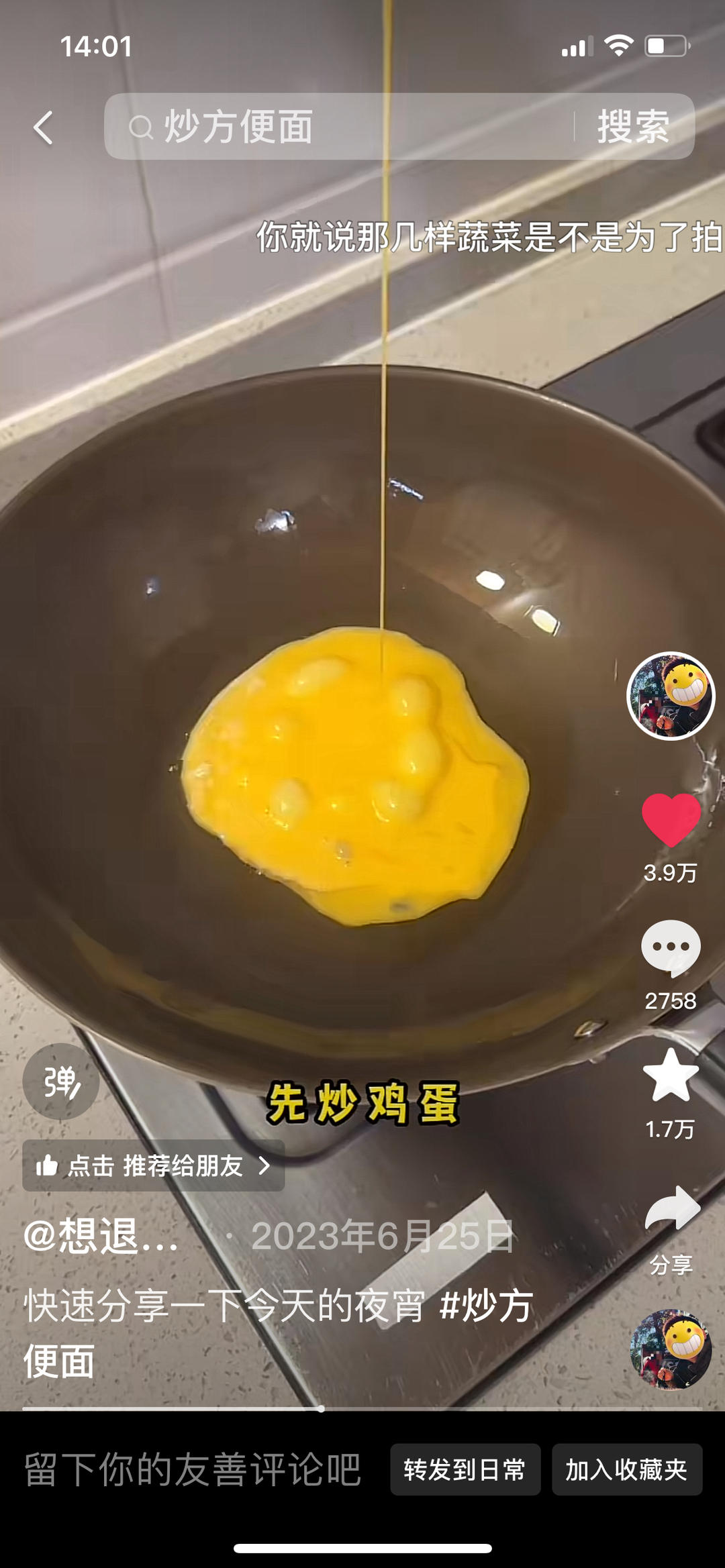725x1568 pixels.
Task: Favorite the video with the star
Action: tap(671, 1076)
